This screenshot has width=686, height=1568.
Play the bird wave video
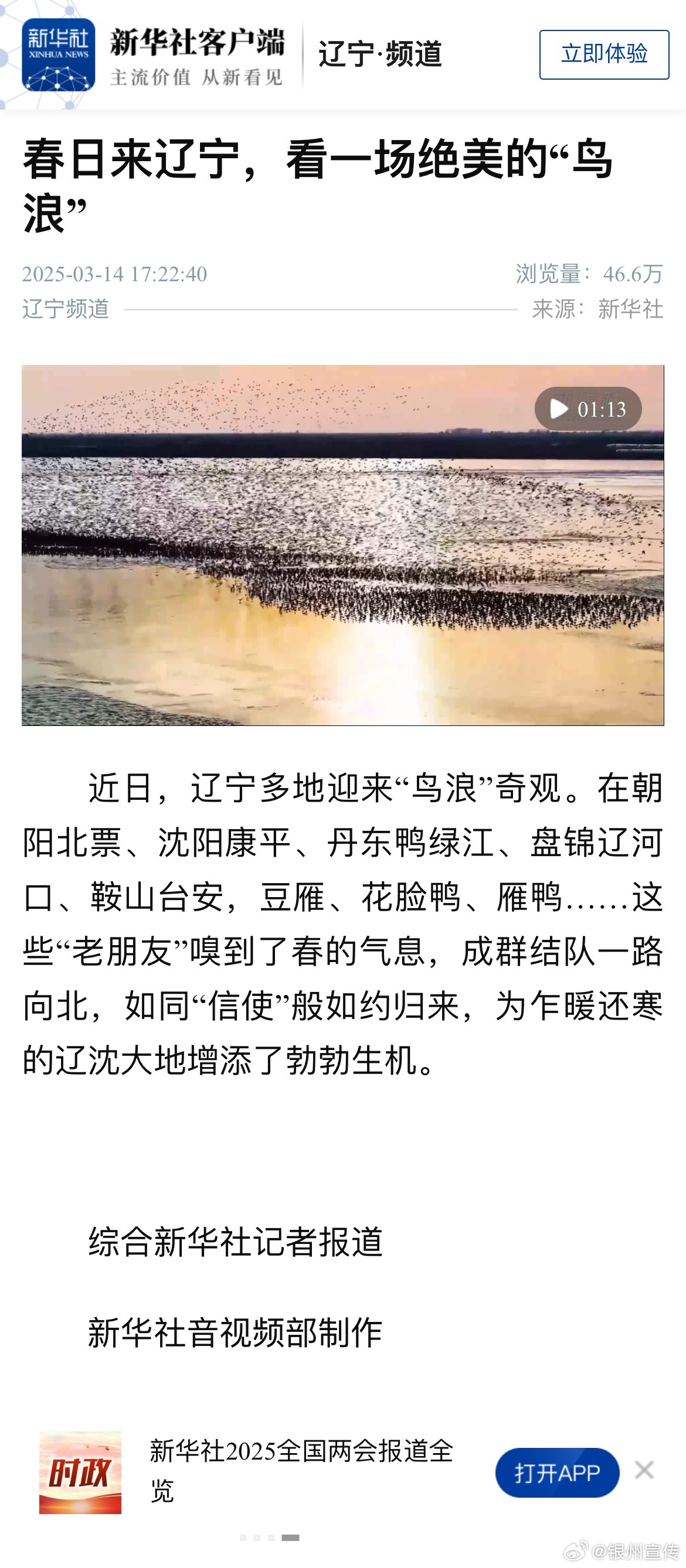(x=342, y=545)
